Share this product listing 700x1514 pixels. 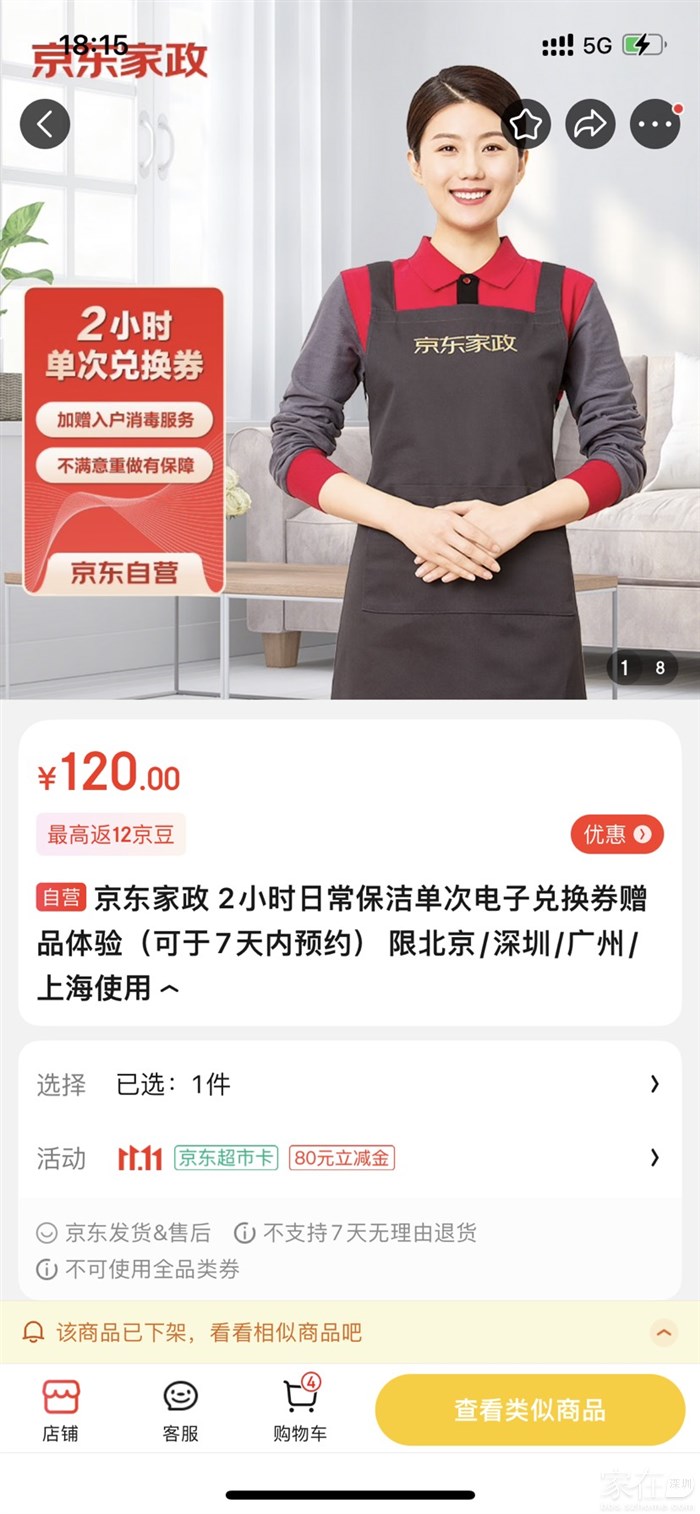tap(590, 124)
